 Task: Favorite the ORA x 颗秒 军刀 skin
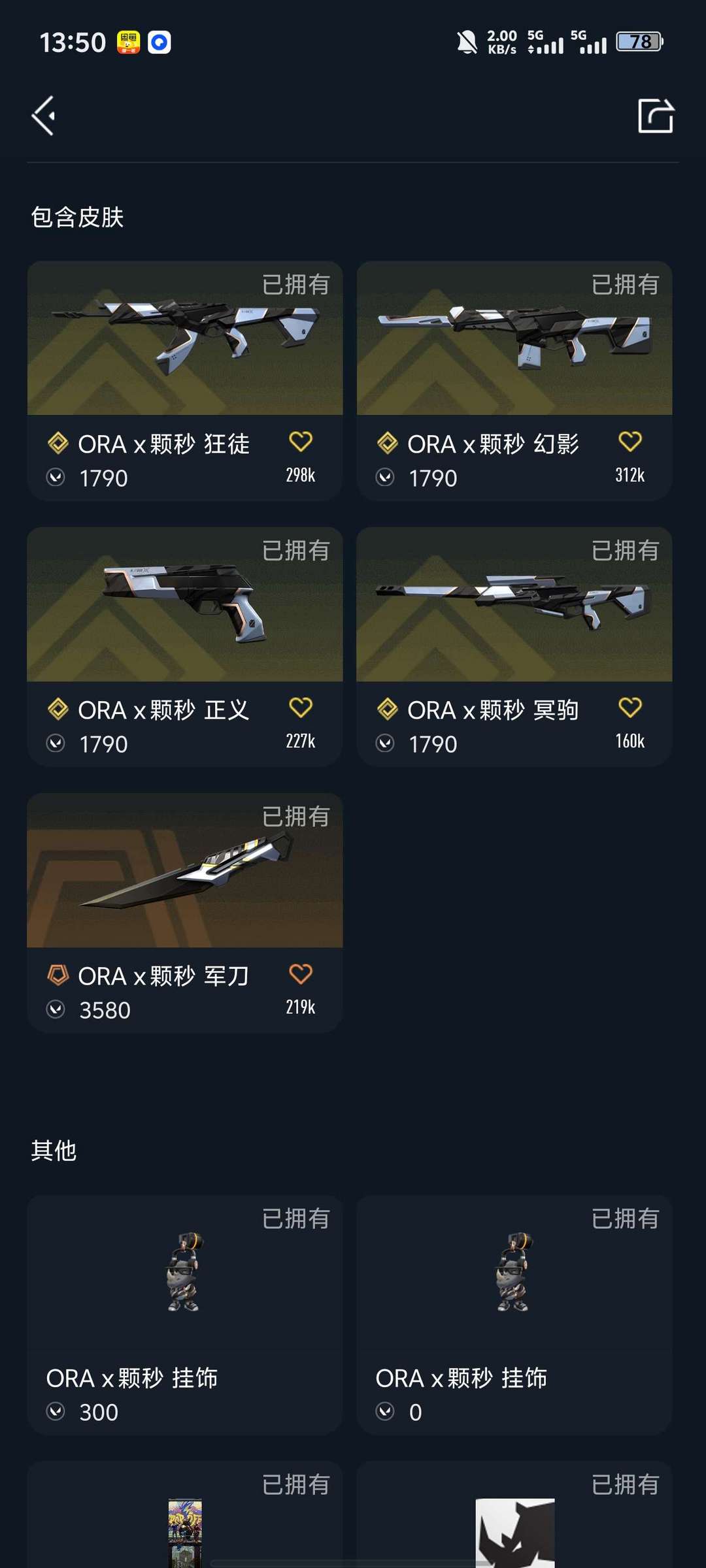coord(301,974)
